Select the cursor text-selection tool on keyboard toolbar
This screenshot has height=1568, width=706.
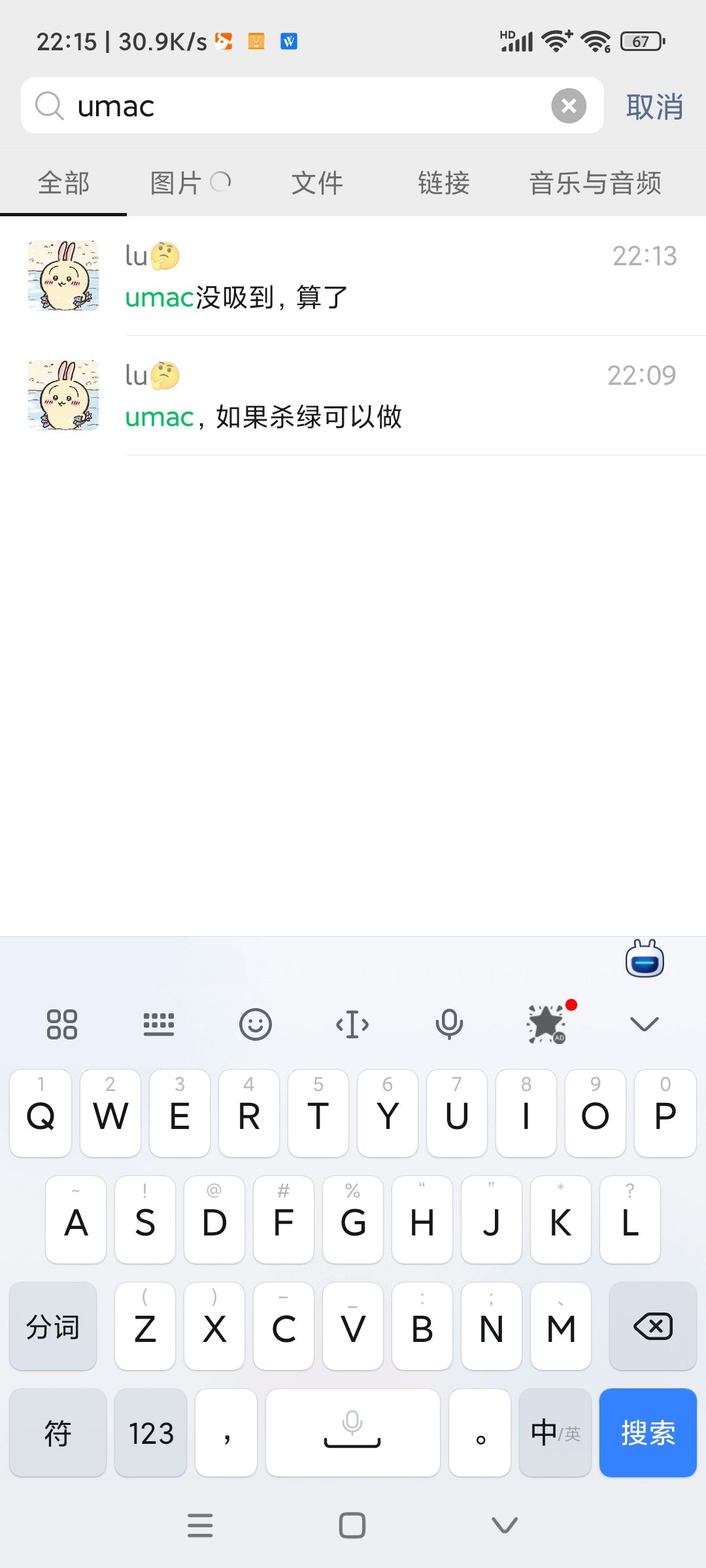click(x=352, y=1023)
